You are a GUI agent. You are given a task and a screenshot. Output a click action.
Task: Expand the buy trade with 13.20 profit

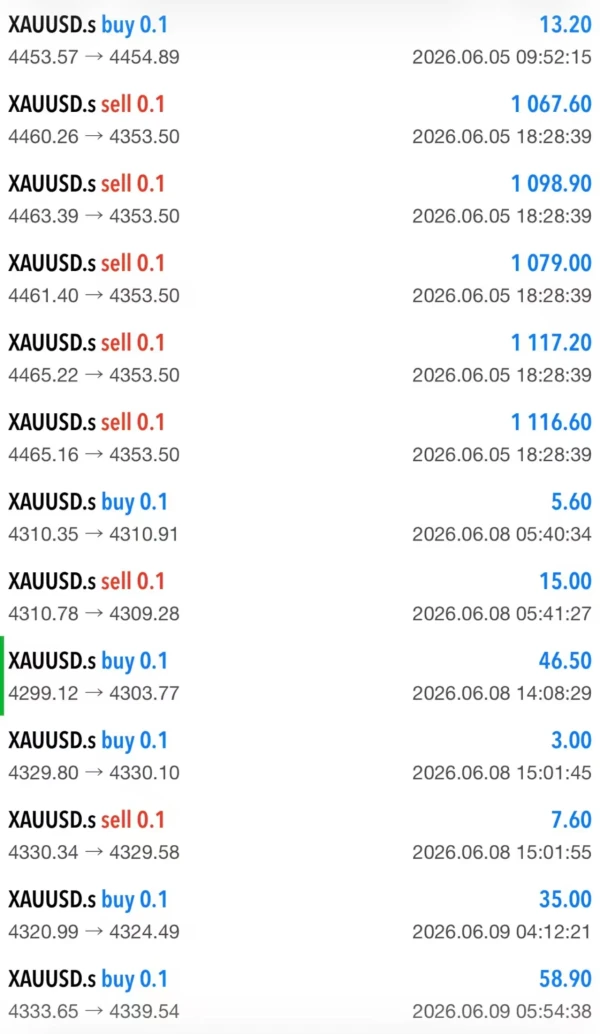tap(300, 40)
